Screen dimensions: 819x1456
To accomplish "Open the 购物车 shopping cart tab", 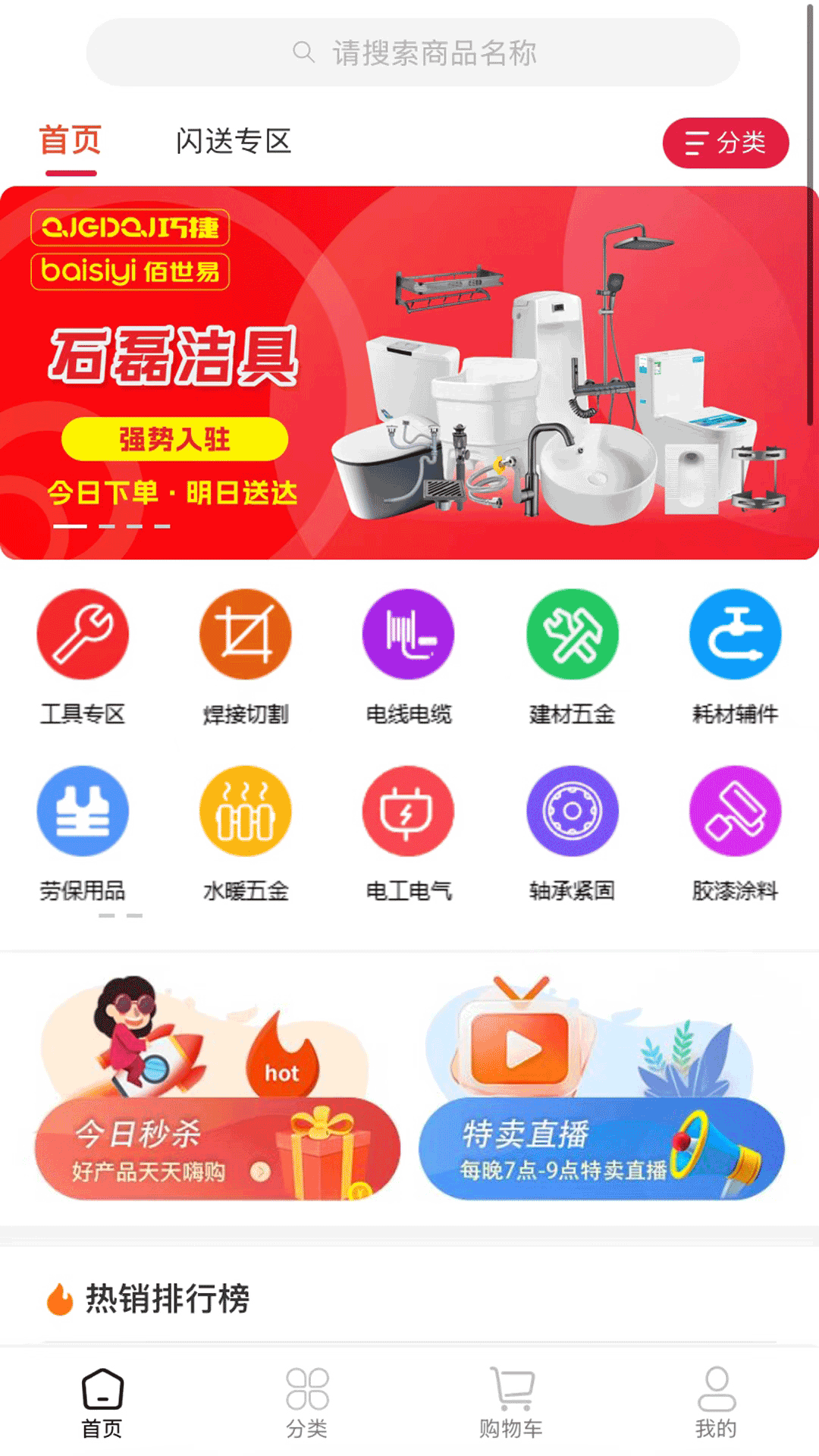I will pos(511,1403).
